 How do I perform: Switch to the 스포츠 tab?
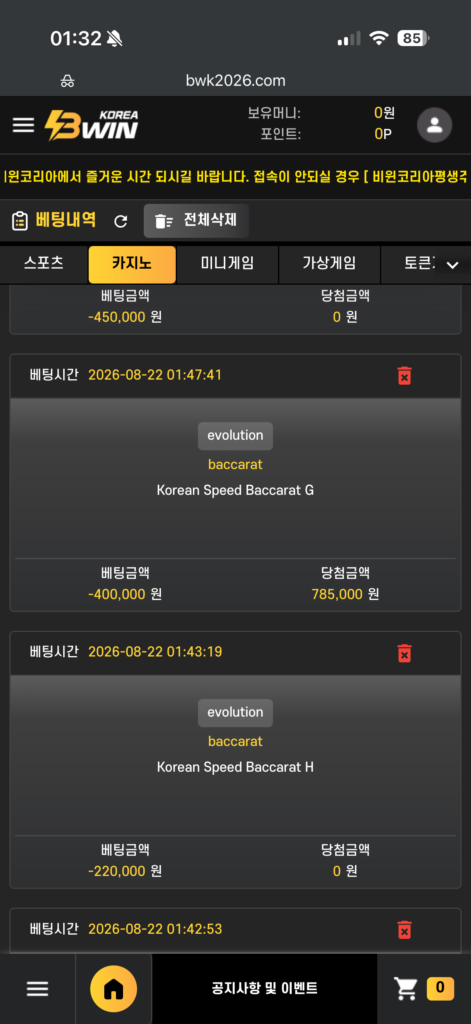[x=44, y=264]
